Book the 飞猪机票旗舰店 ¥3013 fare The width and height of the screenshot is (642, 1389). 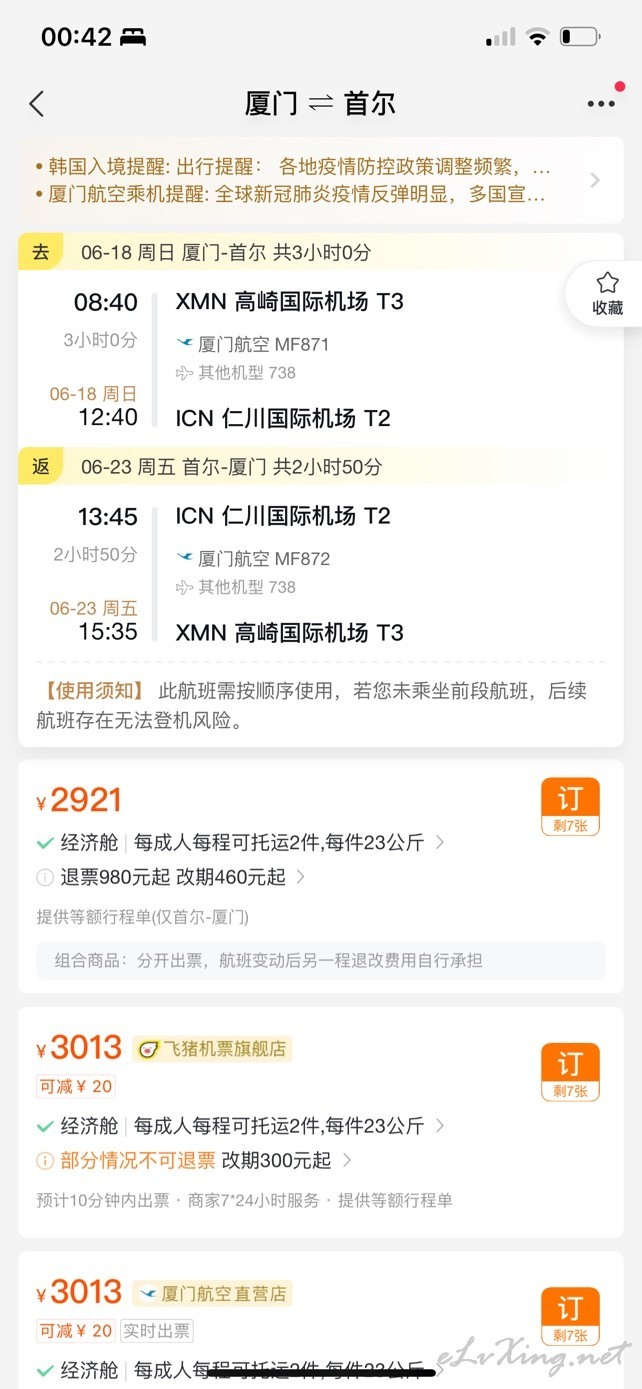570,1071
